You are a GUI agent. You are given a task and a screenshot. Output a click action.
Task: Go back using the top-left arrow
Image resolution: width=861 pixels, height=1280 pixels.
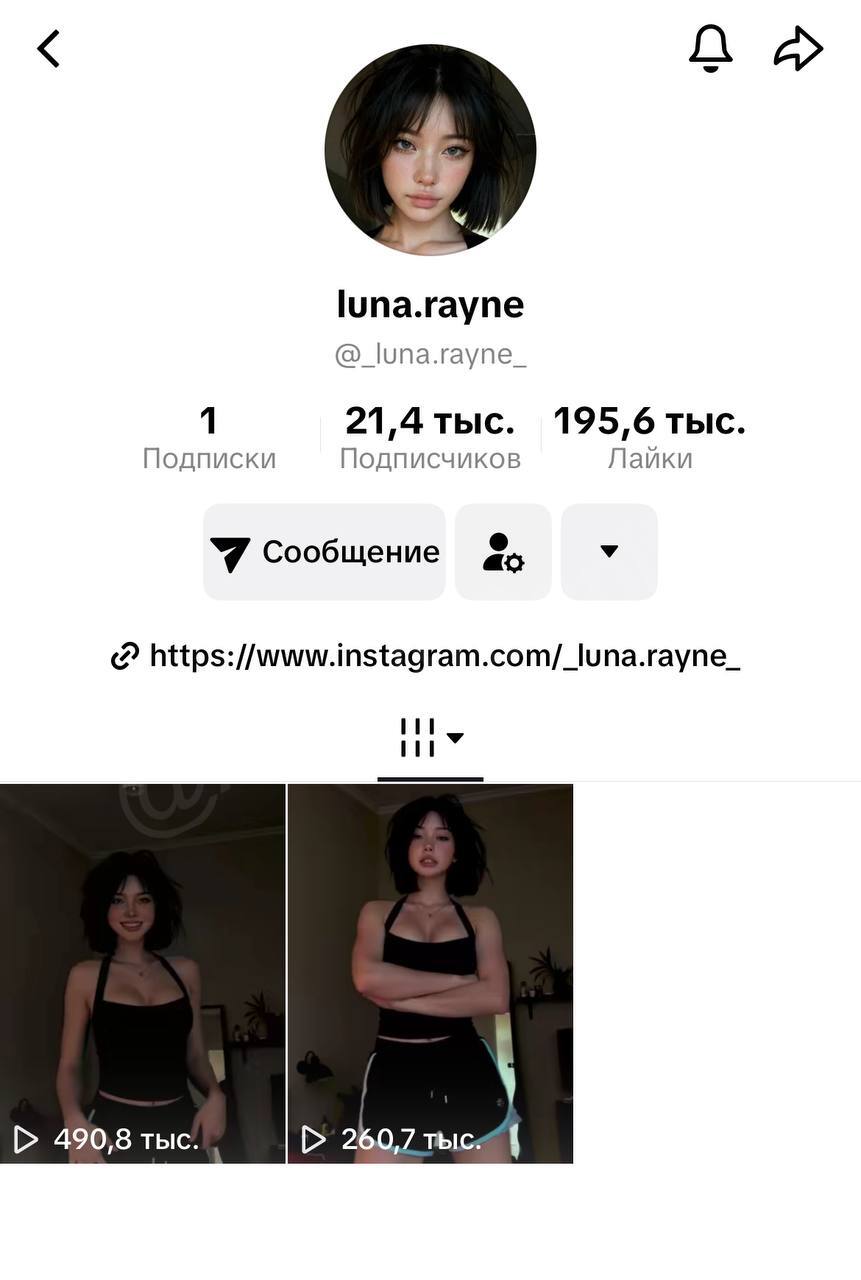pos(48,48)
